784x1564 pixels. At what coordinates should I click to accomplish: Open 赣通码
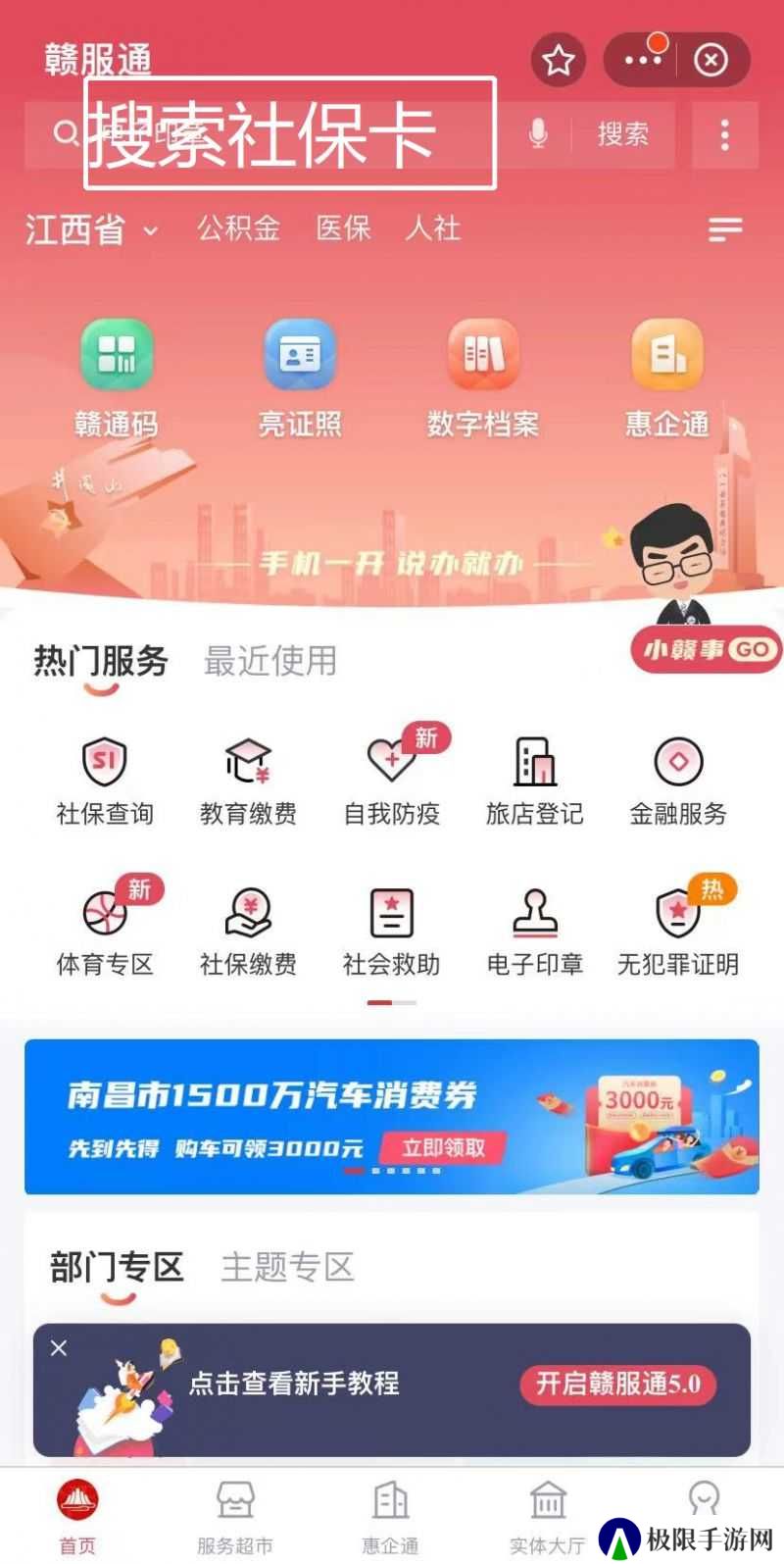[x=116, y=378]
